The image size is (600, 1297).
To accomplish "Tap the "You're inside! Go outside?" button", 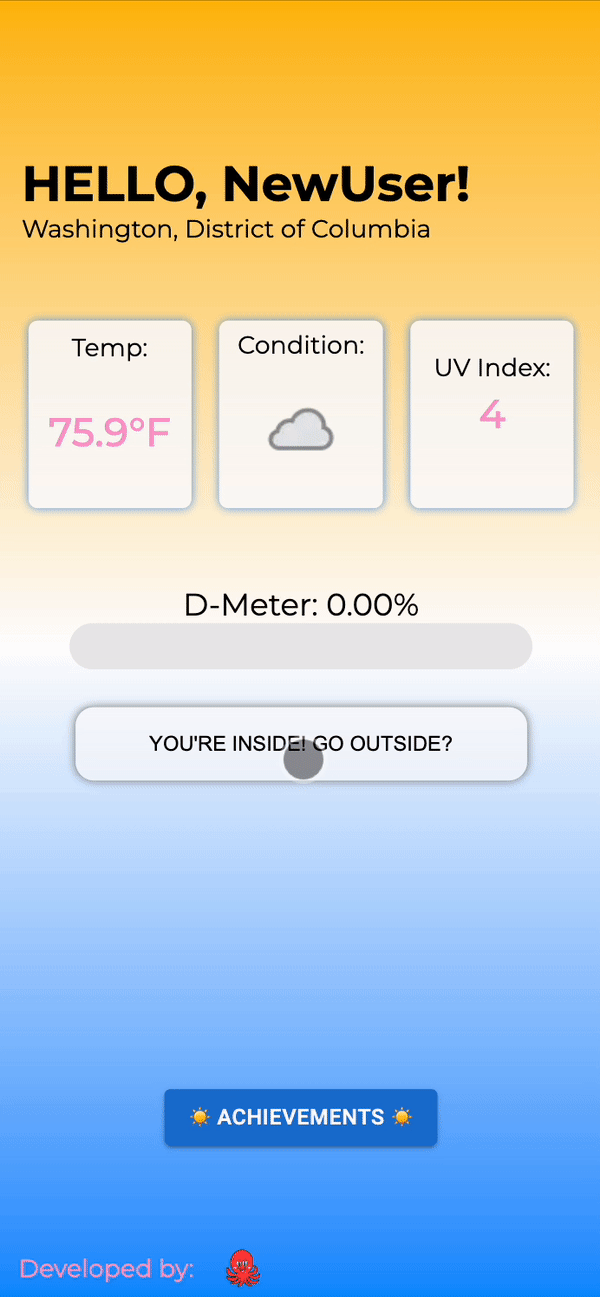I will point(300,744).
